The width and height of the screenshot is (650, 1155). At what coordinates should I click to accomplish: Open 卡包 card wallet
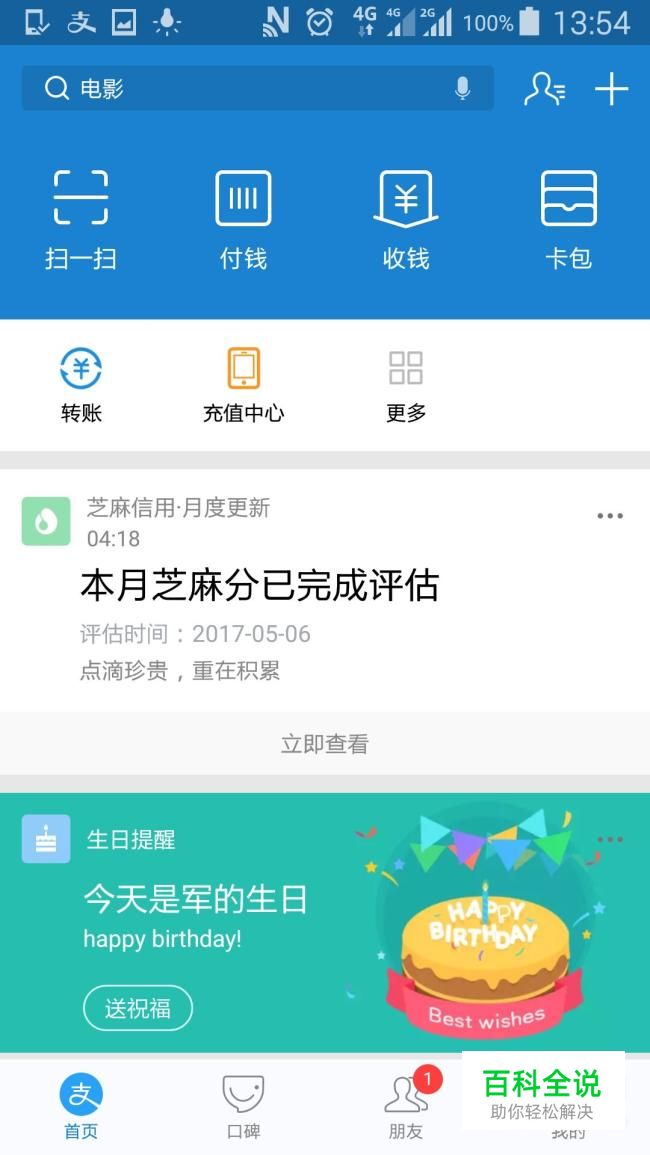[x=568, y=220]
